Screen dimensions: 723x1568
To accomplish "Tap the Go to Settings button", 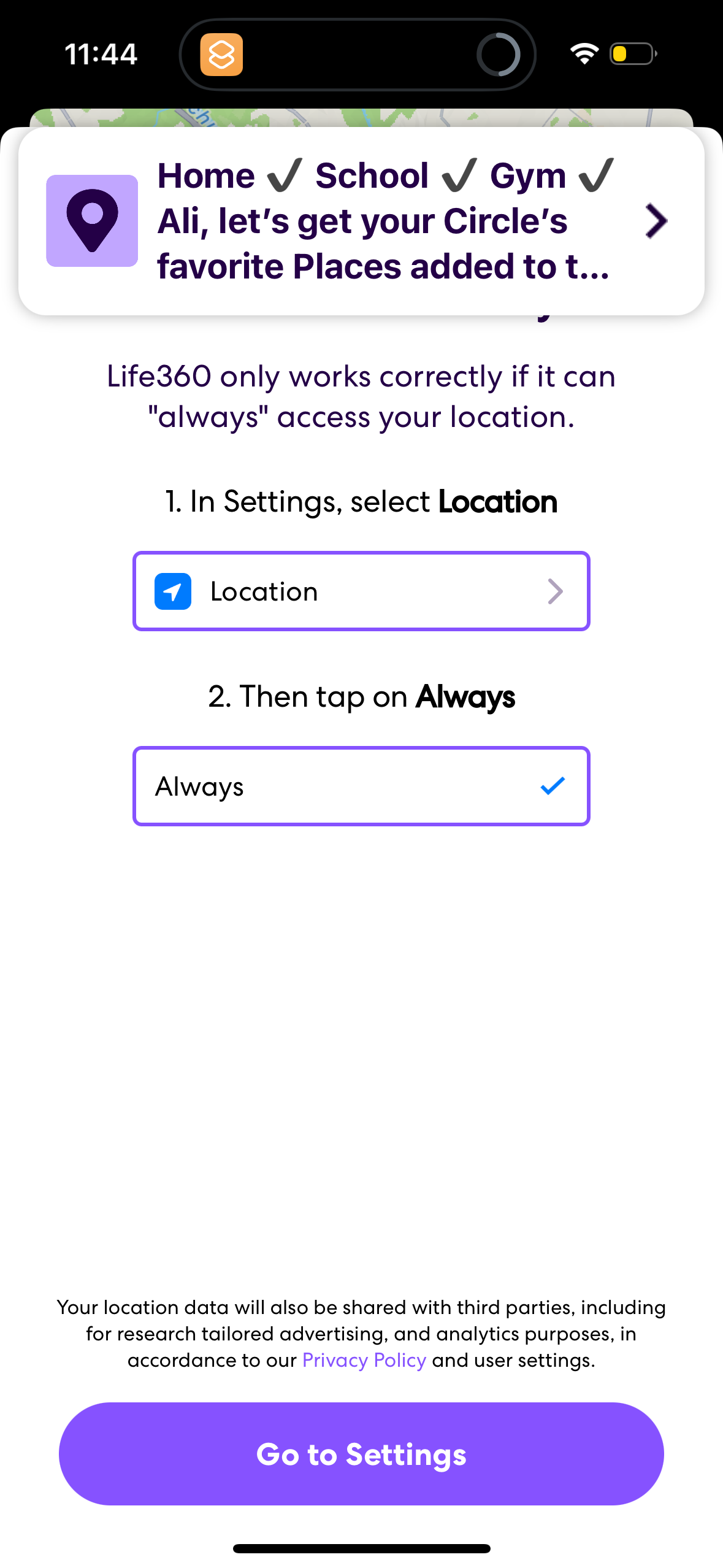I will point(361,1453).
